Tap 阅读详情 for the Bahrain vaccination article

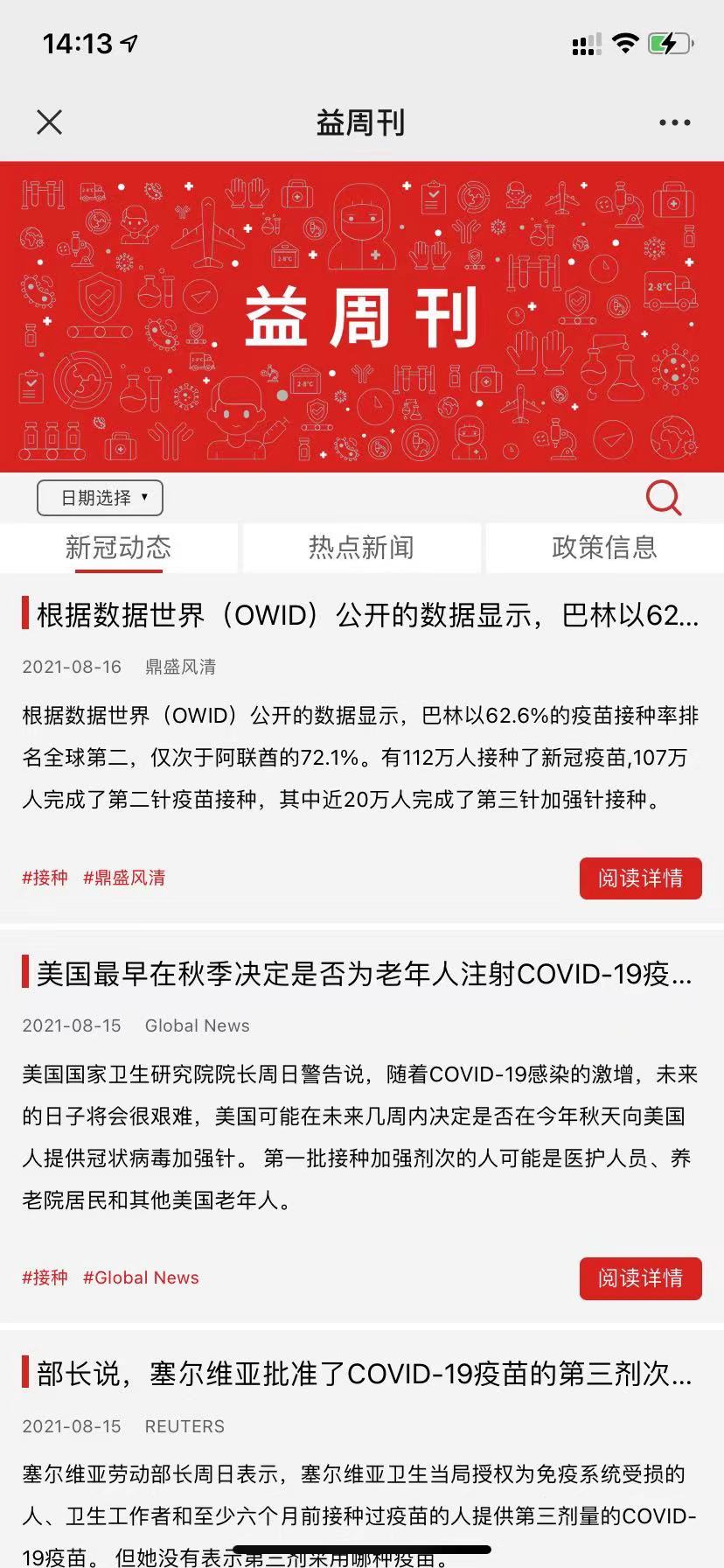[x=641, y=878]
